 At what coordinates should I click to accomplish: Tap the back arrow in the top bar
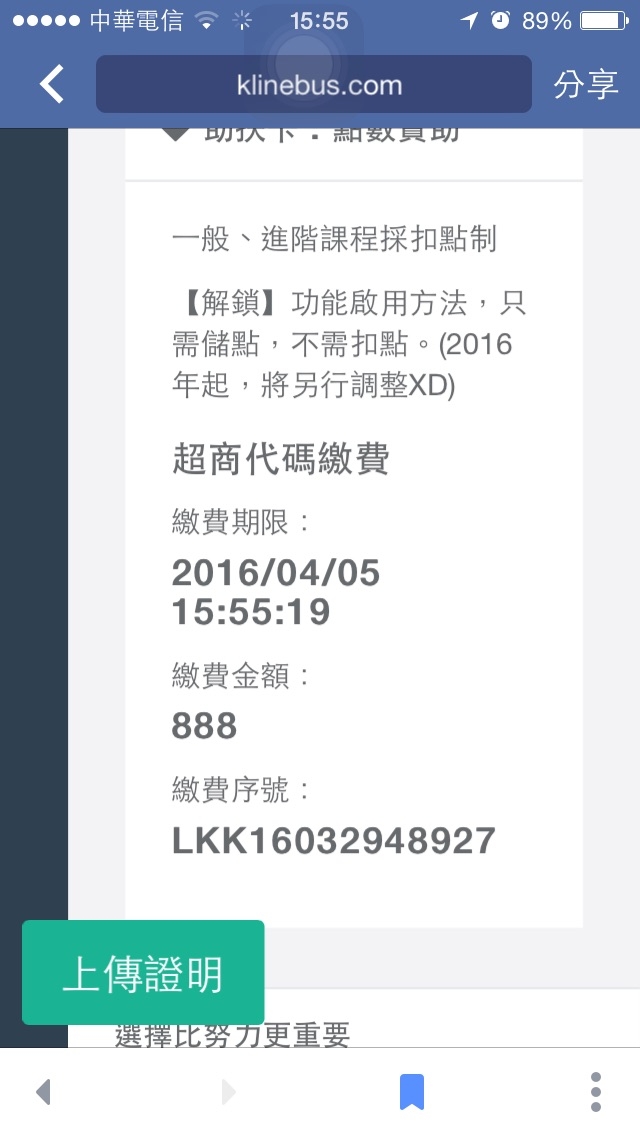point(52,85)
